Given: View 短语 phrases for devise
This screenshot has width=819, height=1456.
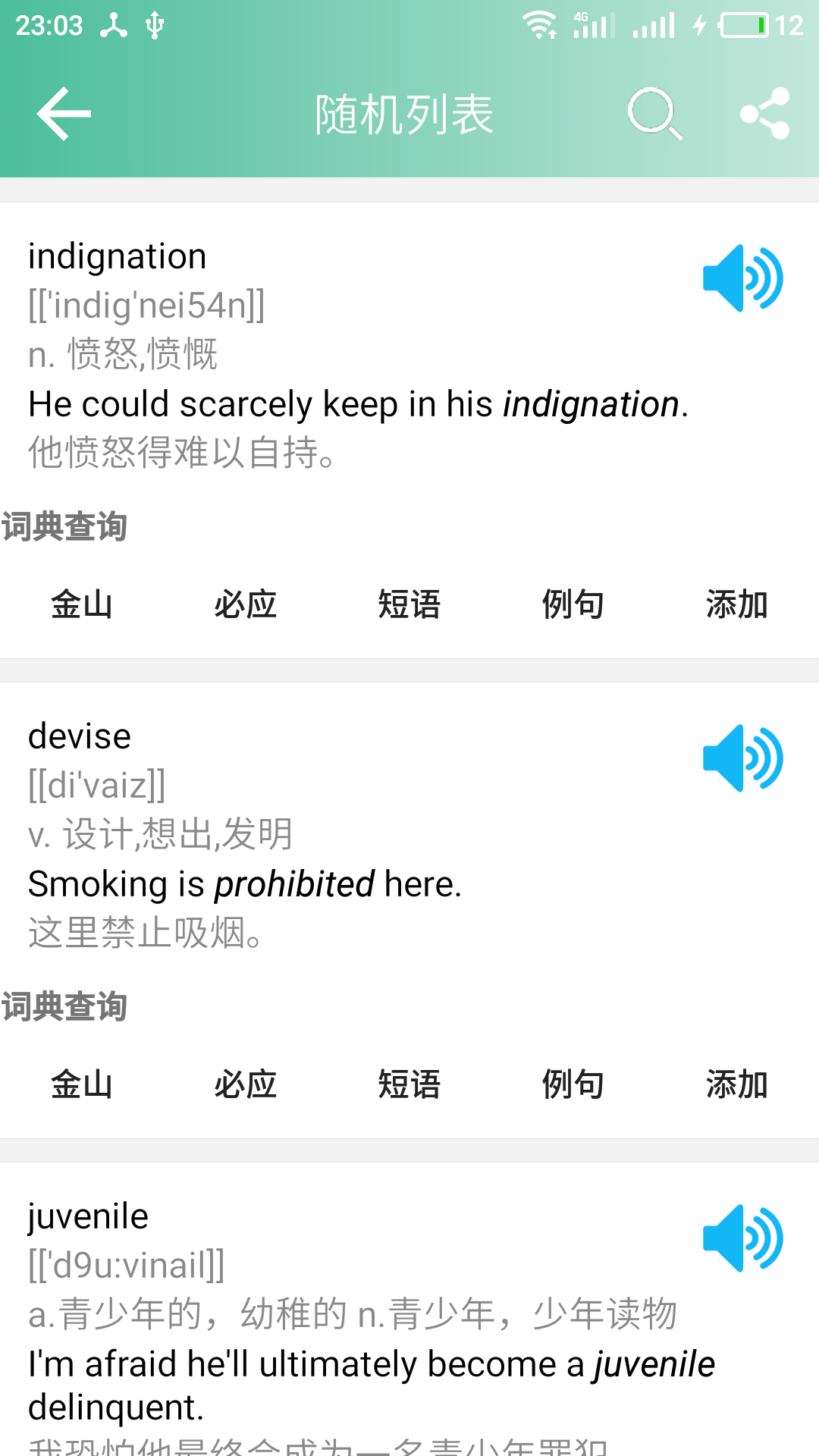Looking at the screenshot, I should 409,1085.
